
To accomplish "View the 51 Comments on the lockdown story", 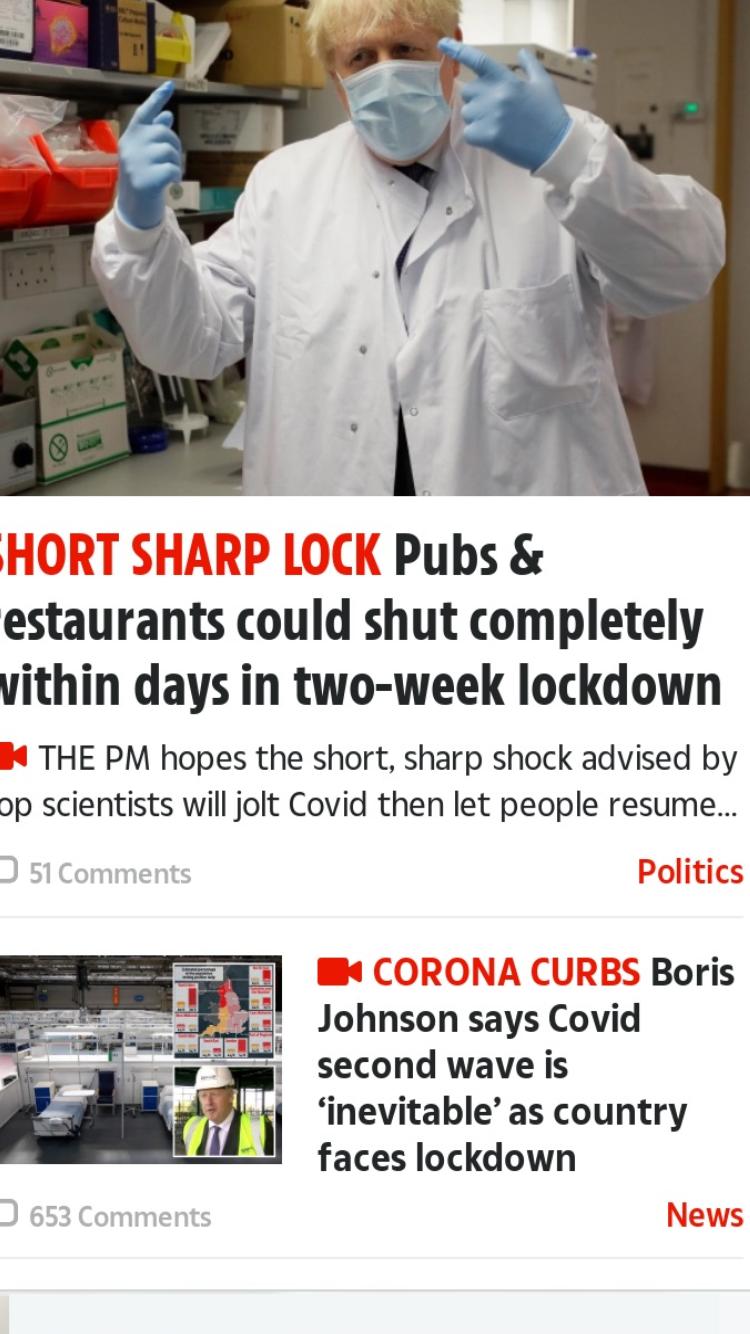I will 96,873.
